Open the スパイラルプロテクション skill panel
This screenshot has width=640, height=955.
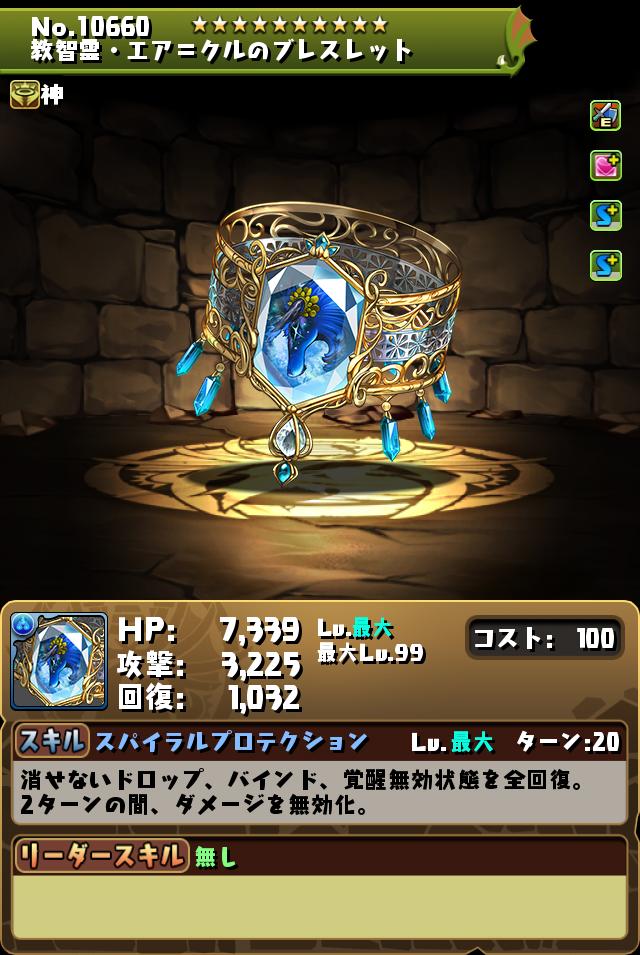(232, 741)
